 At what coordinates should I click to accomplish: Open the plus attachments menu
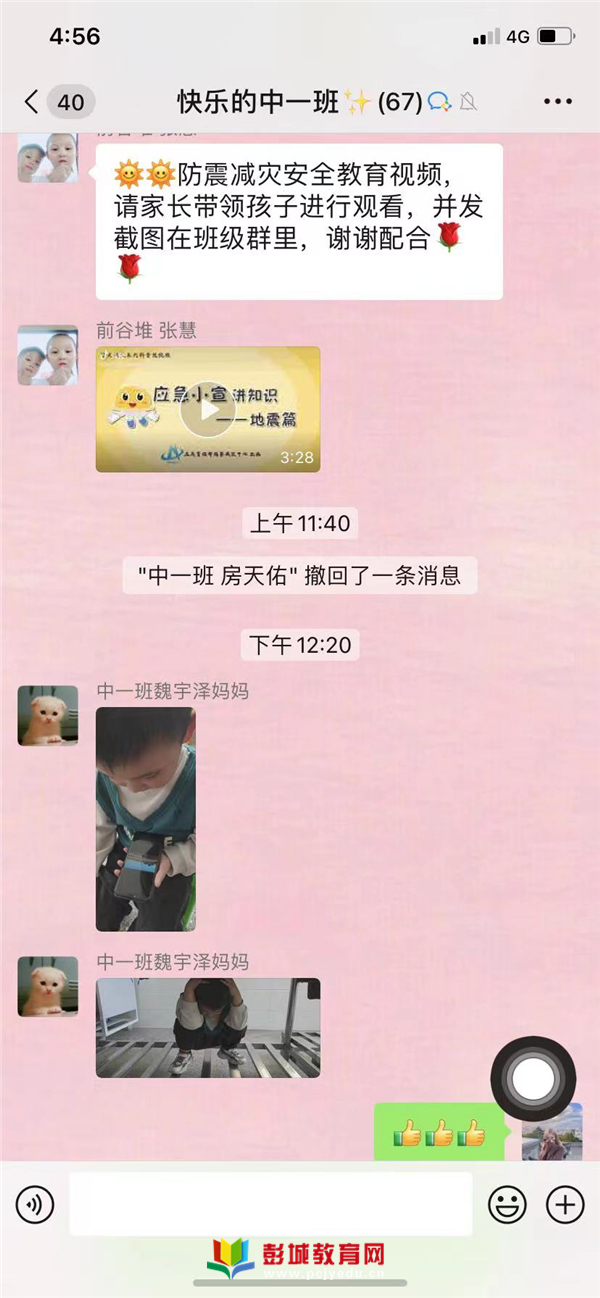[x=566, y=1204]
